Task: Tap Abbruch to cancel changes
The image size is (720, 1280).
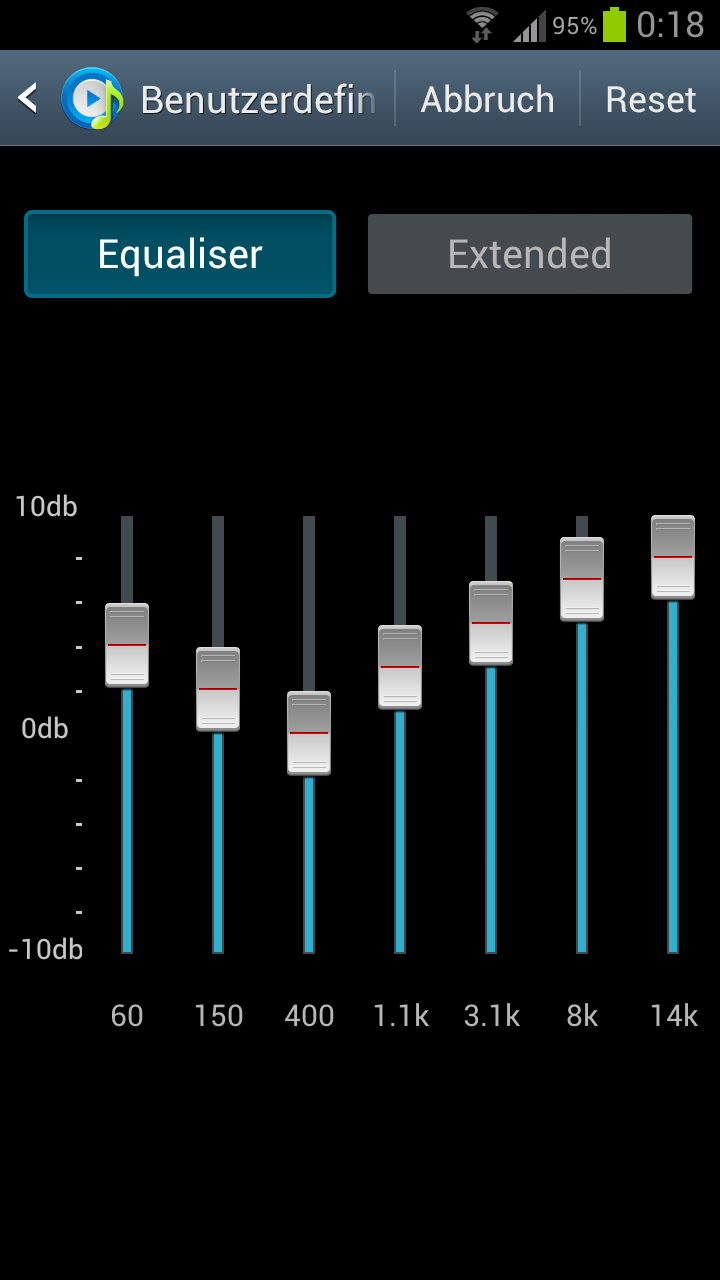Action: coord(487,99)
